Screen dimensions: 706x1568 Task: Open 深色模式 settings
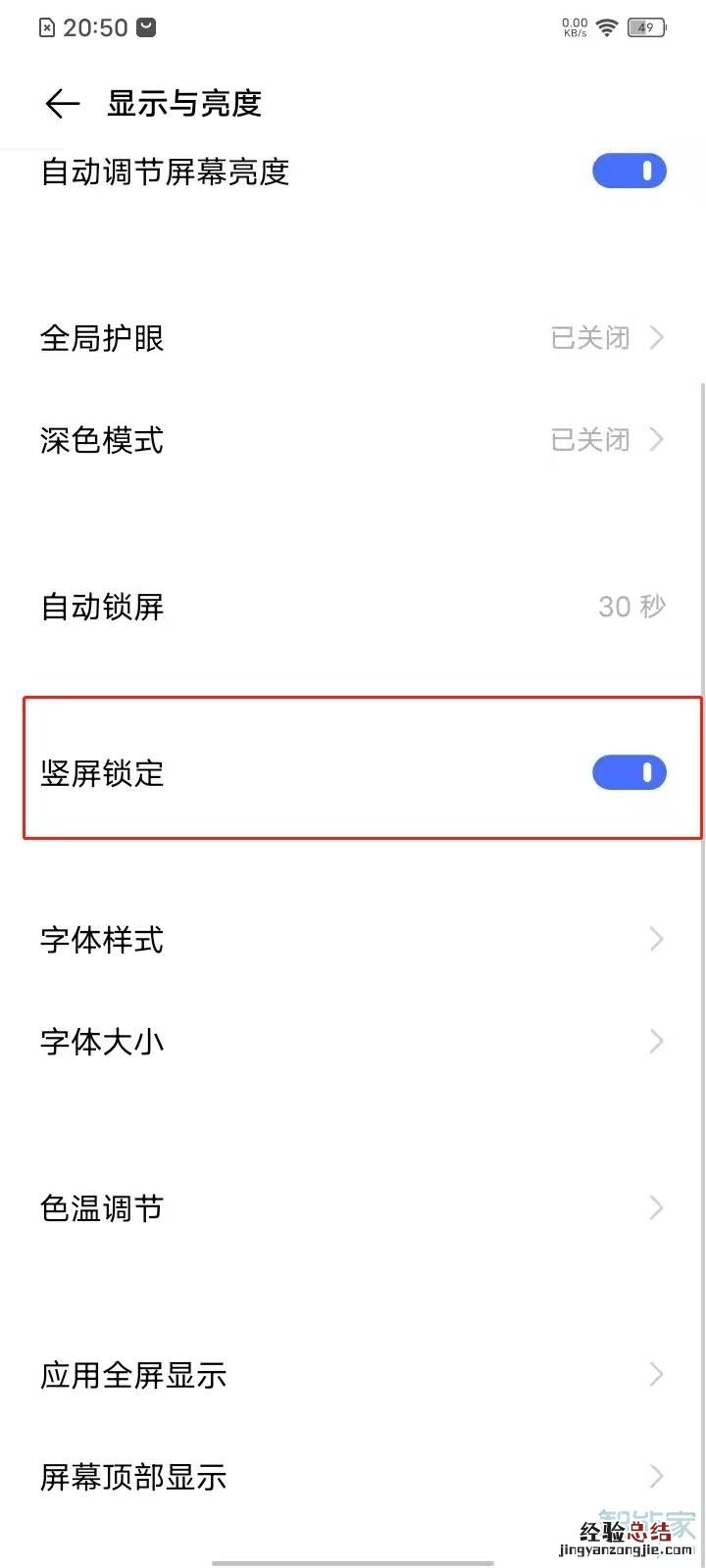[353, 440]
